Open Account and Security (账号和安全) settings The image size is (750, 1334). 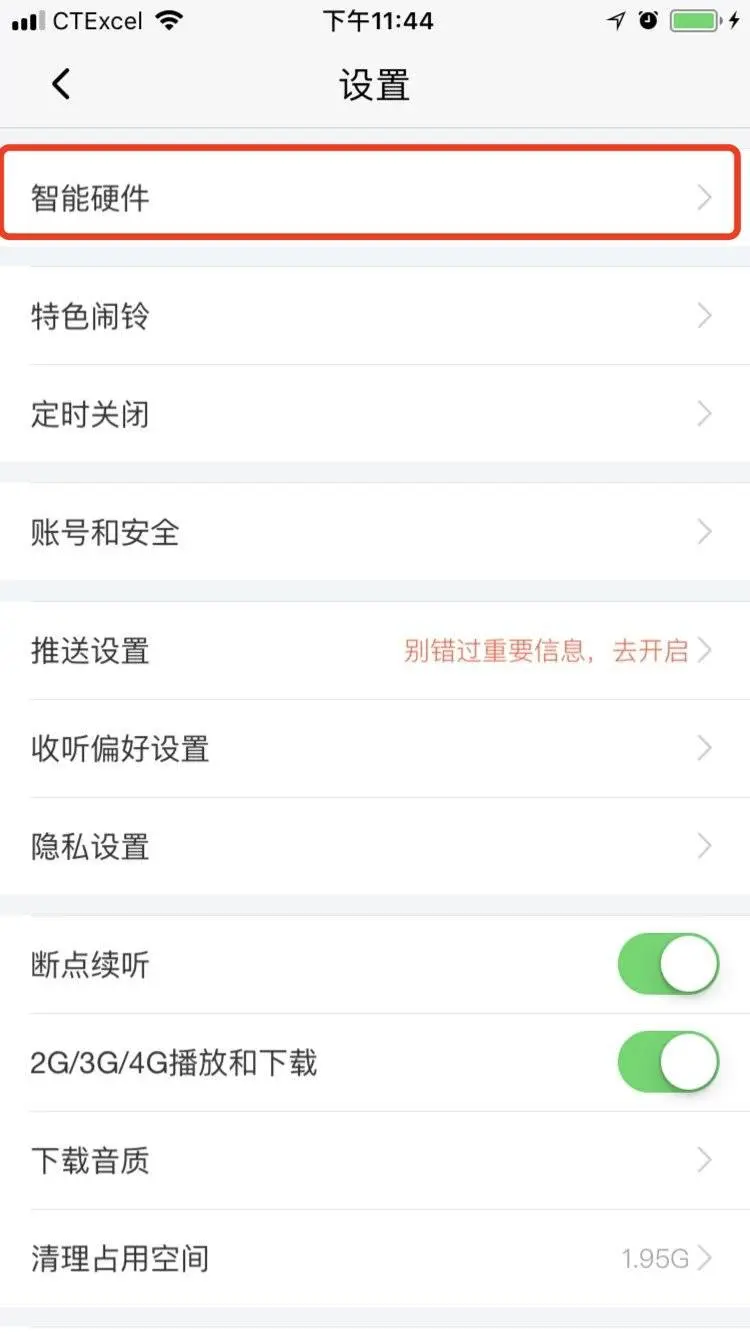tap(375, 532)
